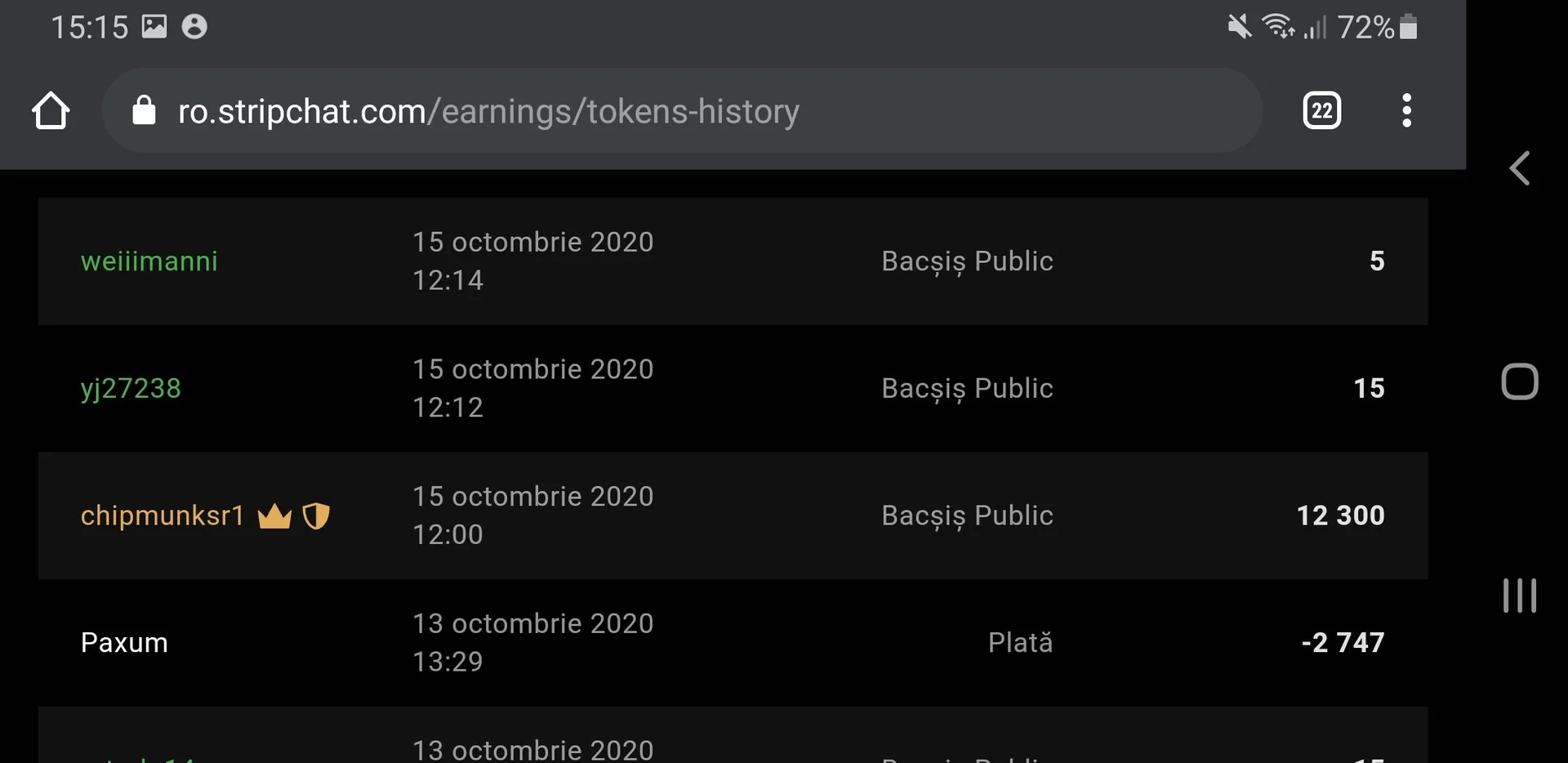The height and width of the screenshot is (763, 1568).
Task: Go to the browser home page
Action: (51, 111)
